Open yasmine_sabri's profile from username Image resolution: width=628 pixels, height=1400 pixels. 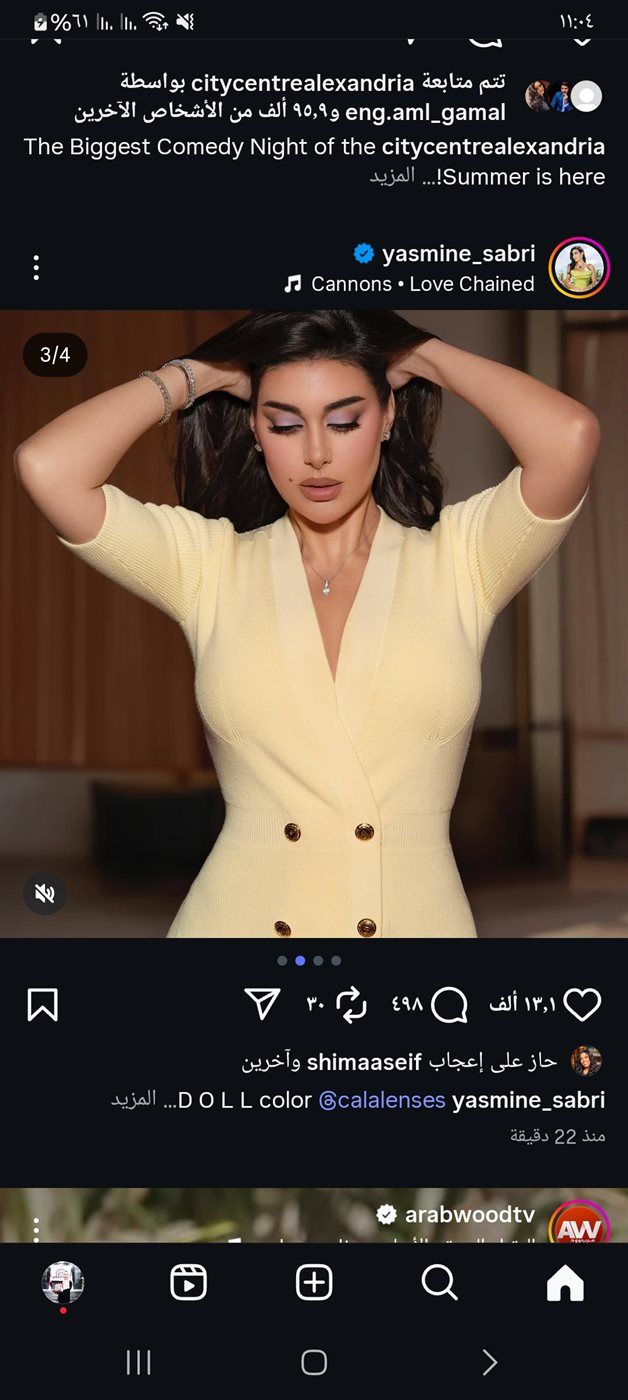(x=458, y=253)
